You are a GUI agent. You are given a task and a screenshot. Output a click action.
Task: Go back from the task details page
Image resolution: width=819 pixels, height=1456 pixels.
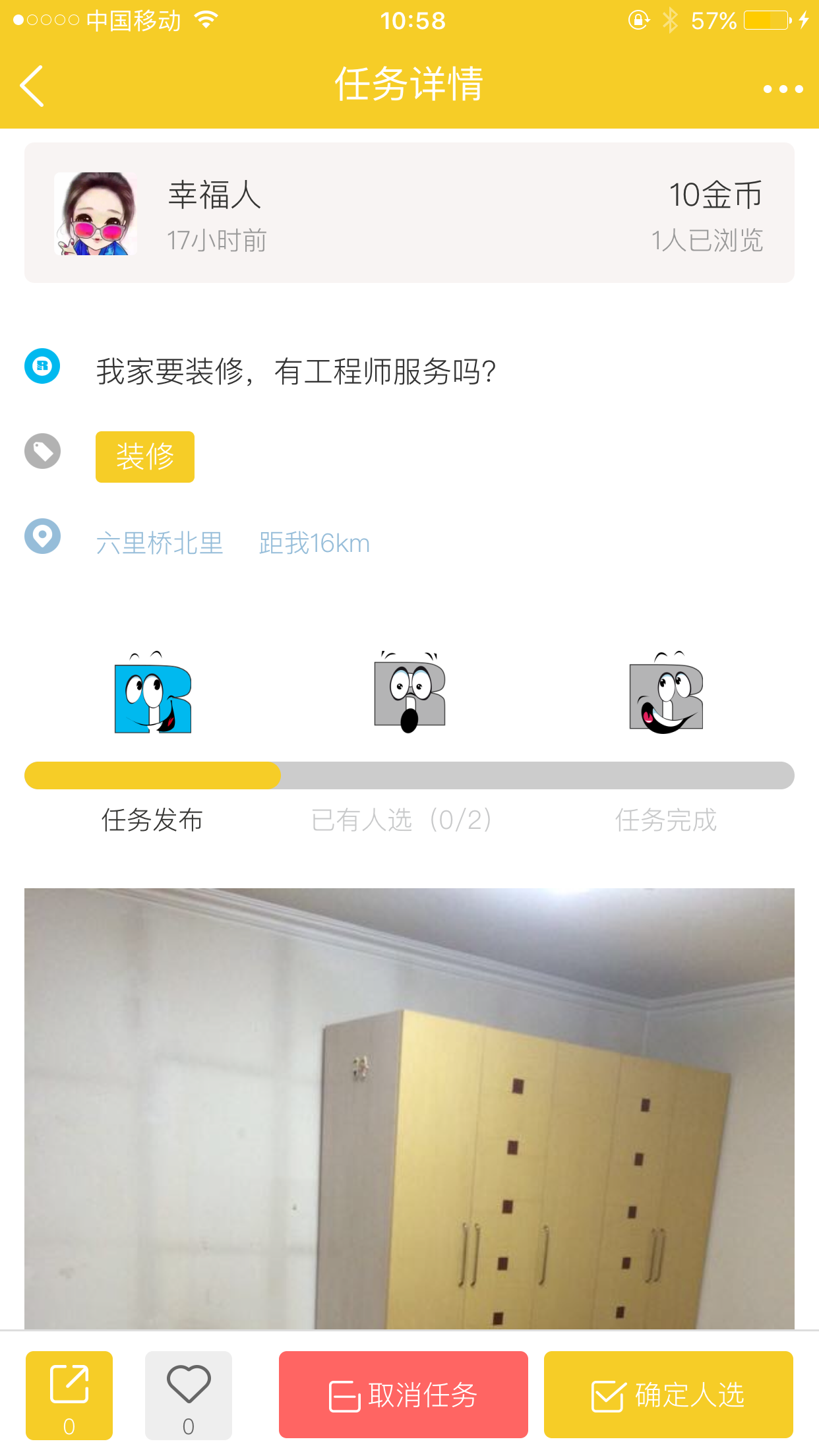coord(32,86)
